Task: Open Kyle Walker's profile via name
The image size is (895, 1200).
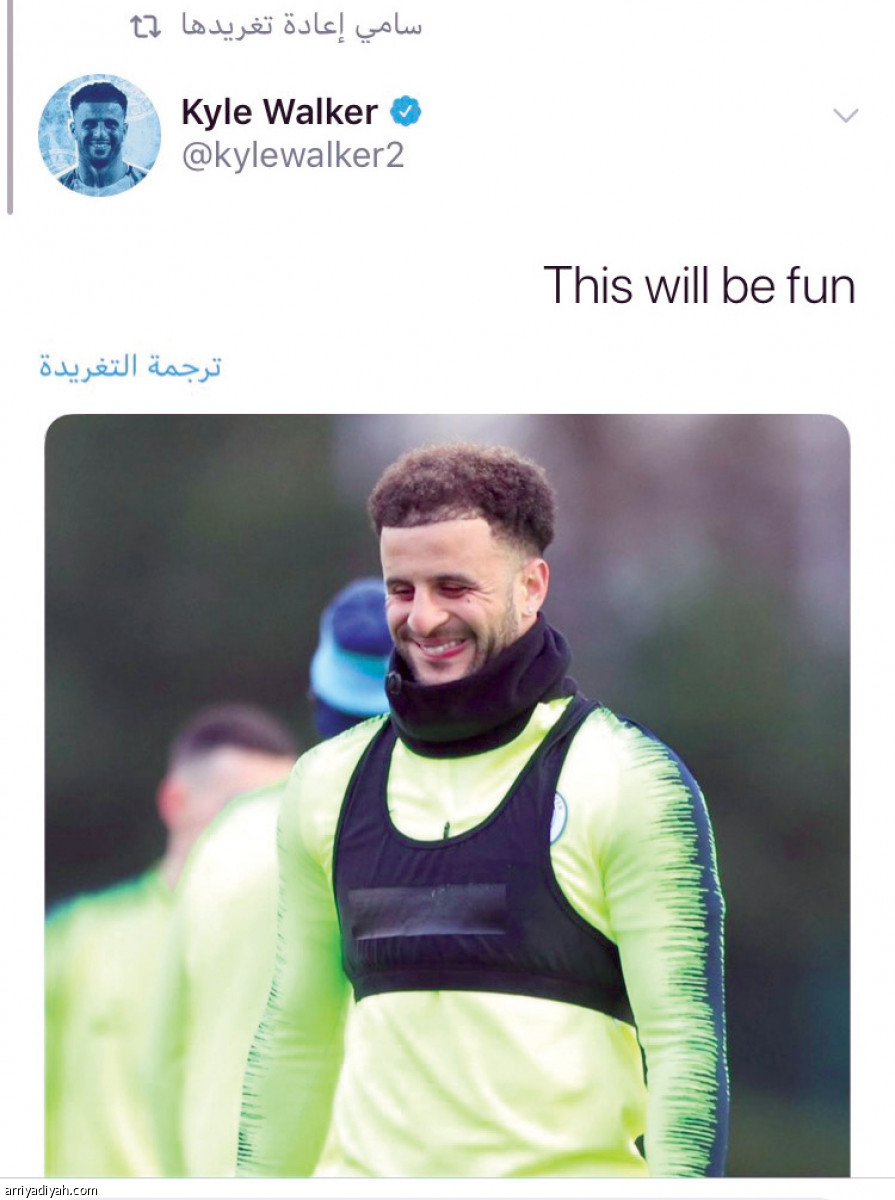Action: [279, 113]
